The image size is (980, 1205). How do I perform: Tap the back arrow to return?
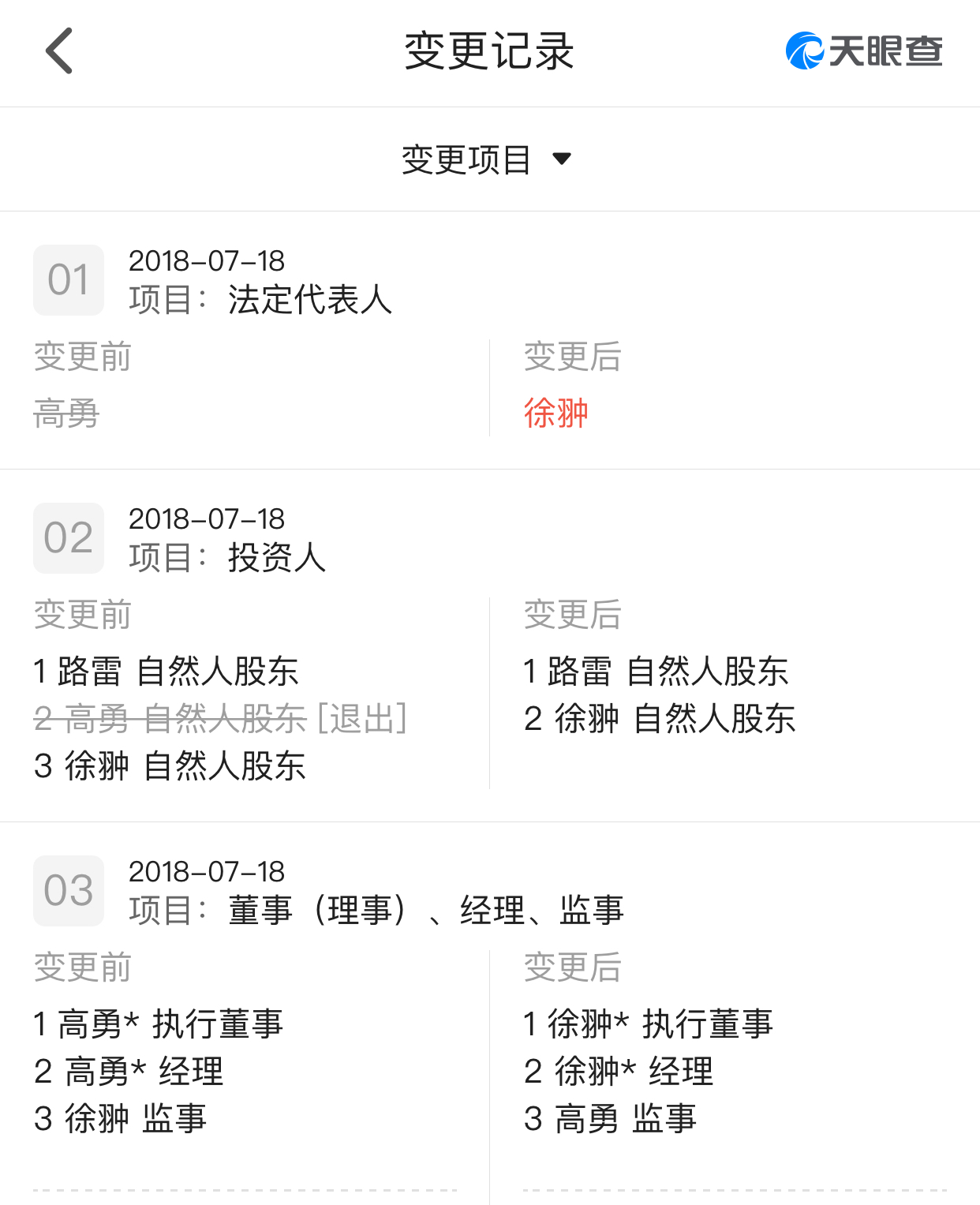tap(58, 51)
